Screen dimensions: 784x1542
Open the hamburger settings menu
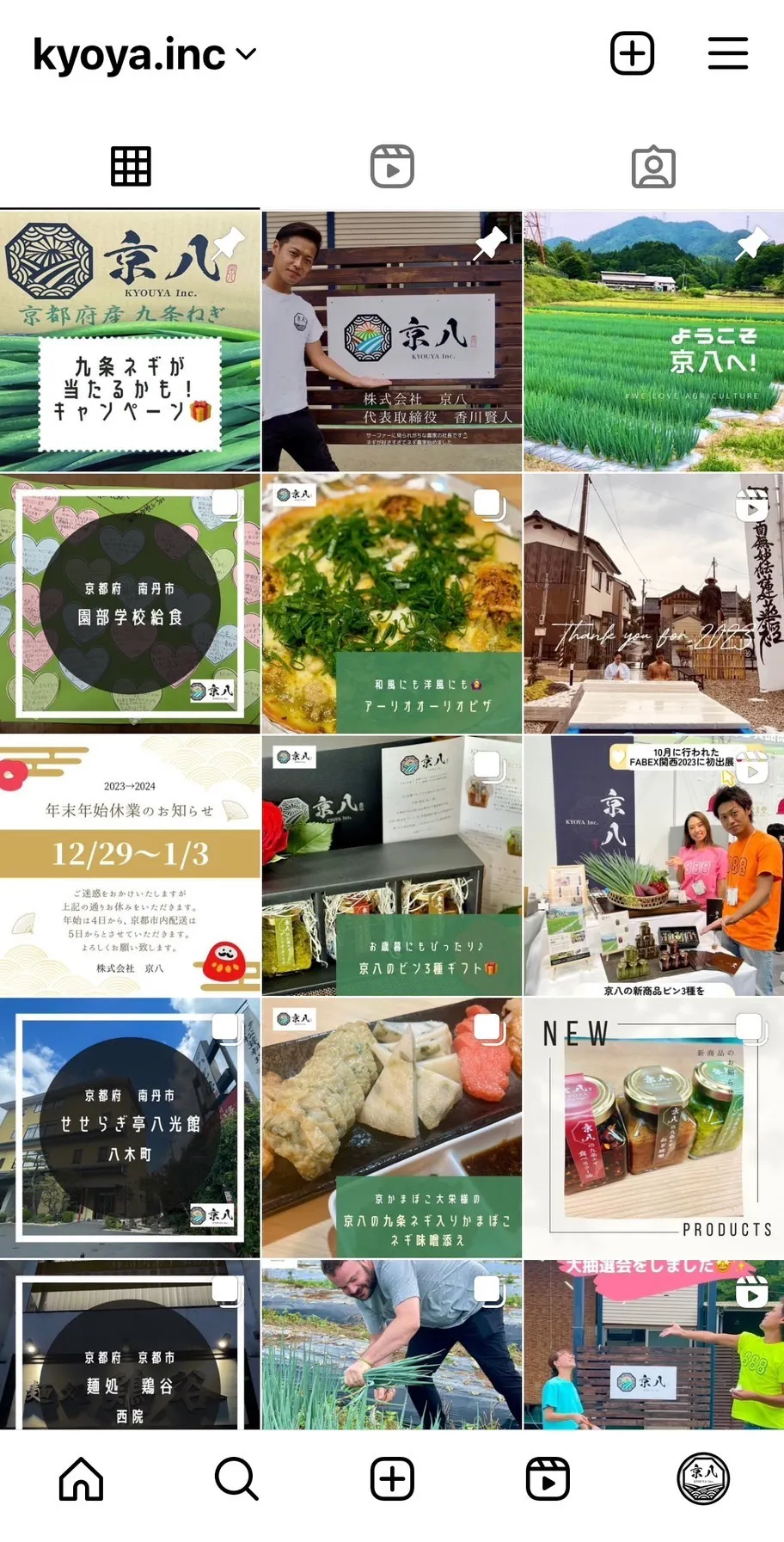point(727,53)
